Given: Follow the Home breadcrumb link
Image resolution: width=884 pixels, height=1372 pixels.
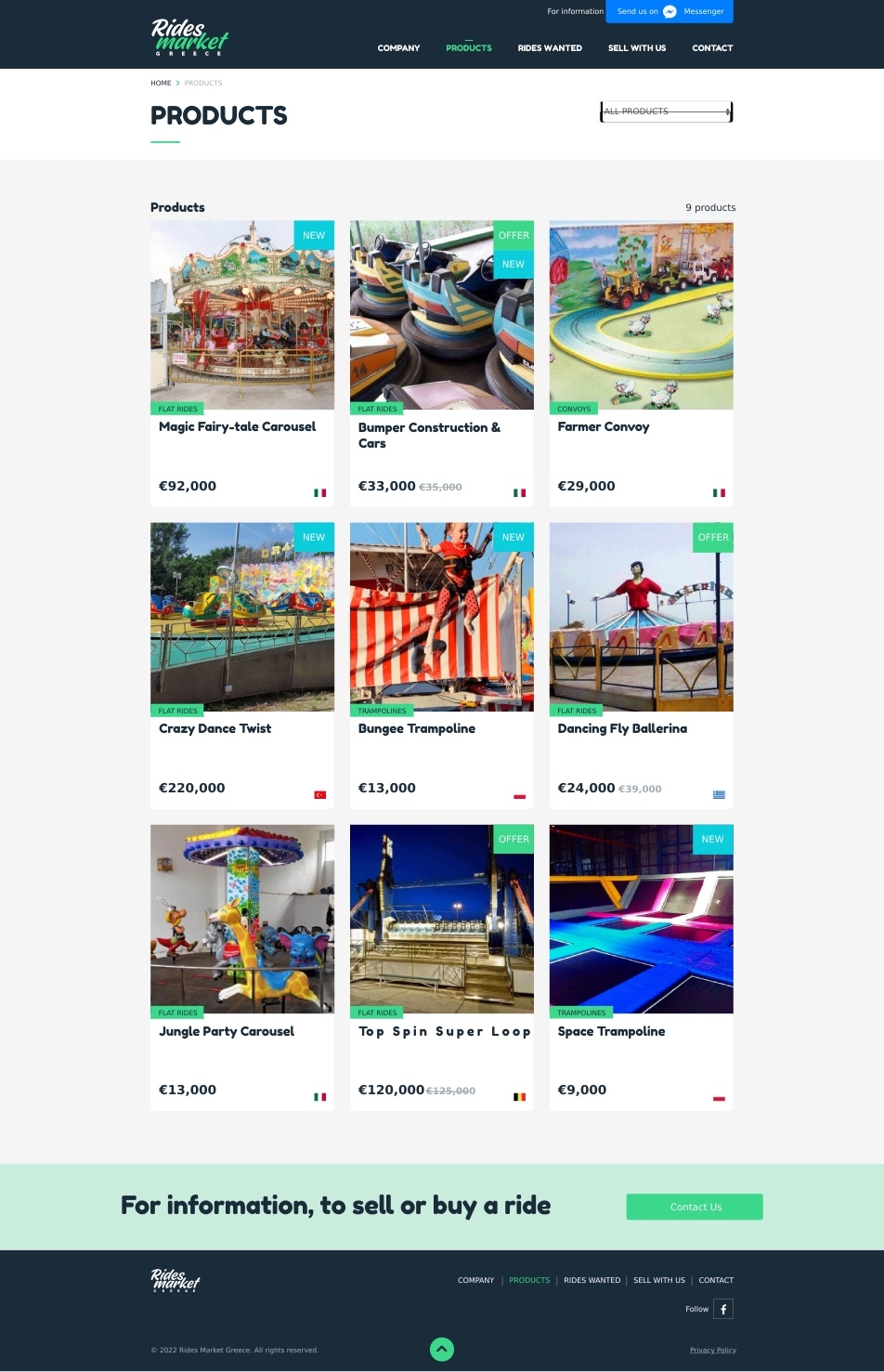Looking at the screenshot, I should pyautogui.click(x=161, y=84).
